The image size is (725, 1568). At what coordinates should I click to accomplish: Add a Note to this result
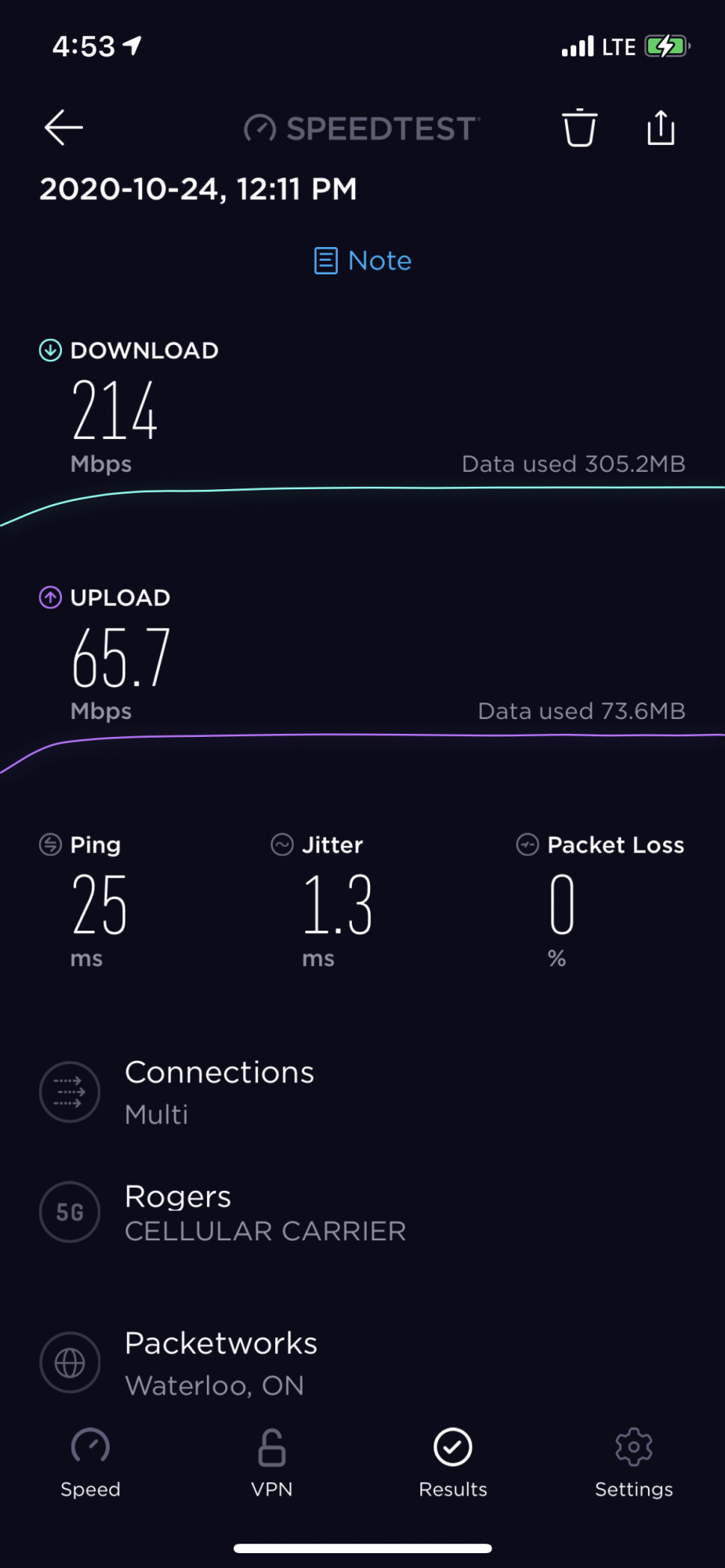[363, 260]
